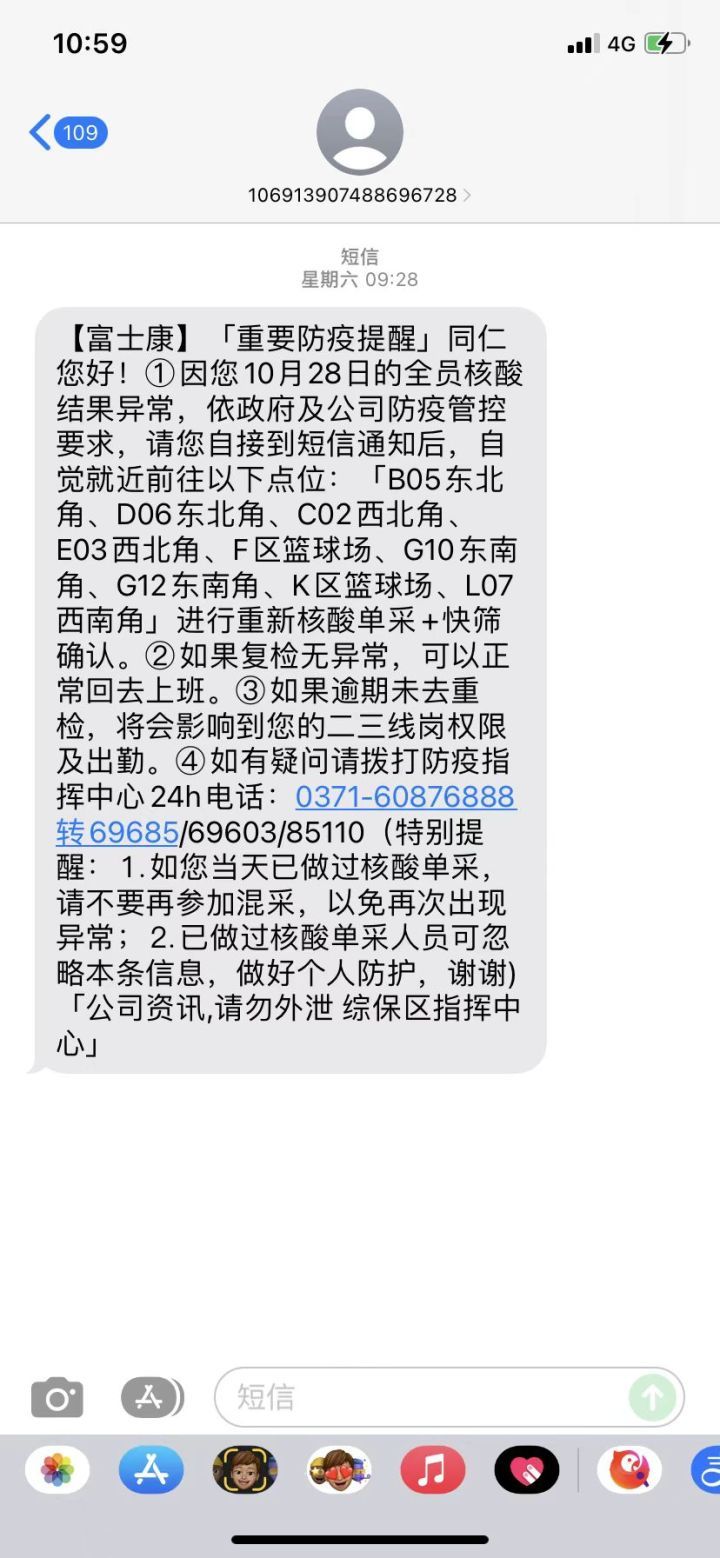Open the Photos app in the app strip
Viewport: 720px width, 1558px height.
click(x=57, y=1470)
